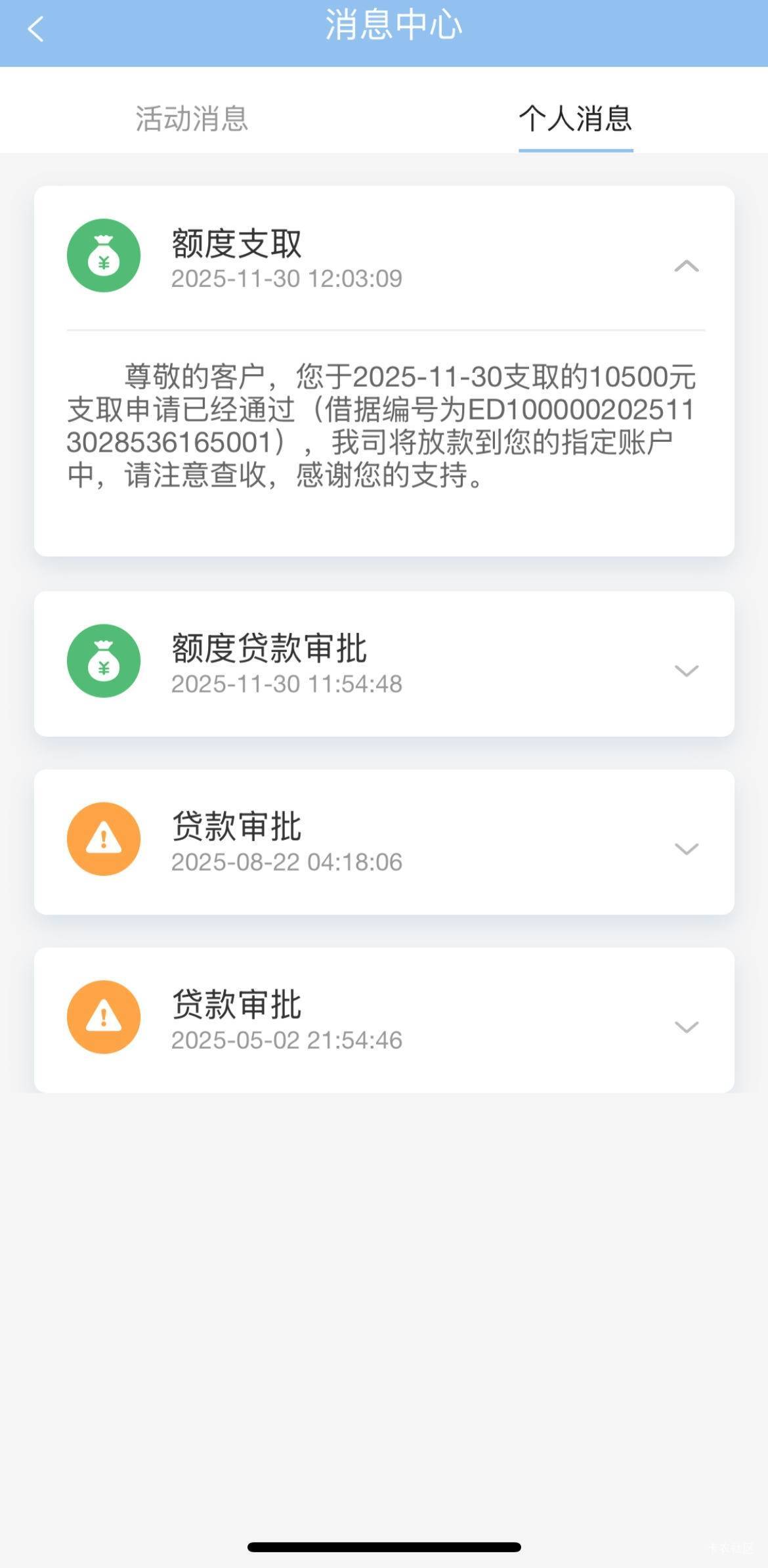Switch to the 活动消息 tab
This screenshot has height=1568, width=768.
pos(192,119)
